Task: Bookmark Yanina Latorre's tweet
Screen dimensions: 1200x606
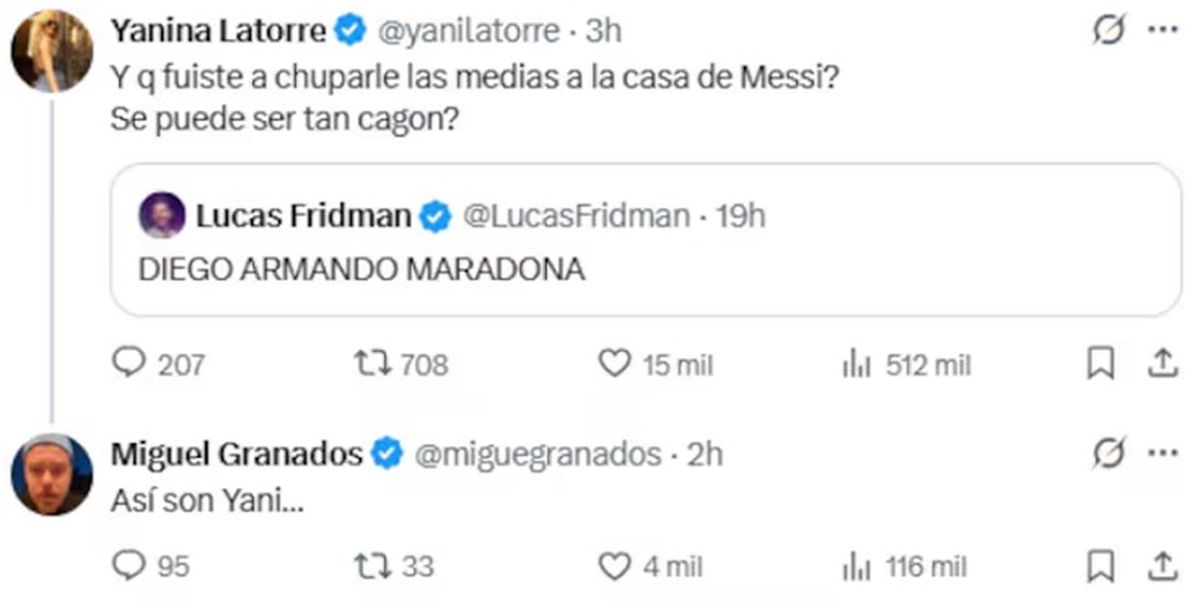Action: point(1100,365)
